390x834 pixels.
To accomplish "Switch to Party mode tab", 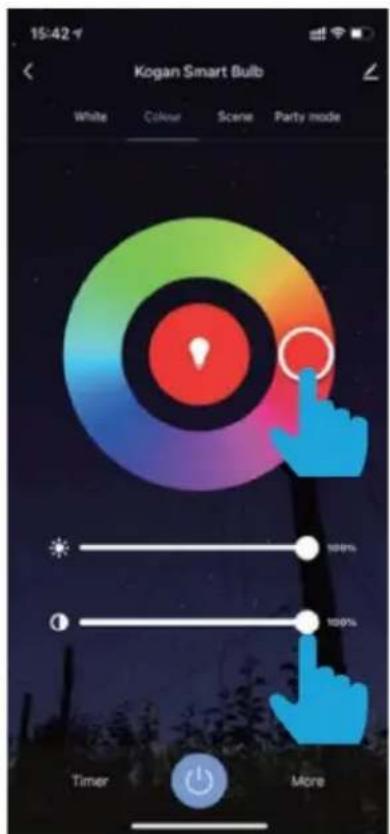I will [x=306, y=117].
